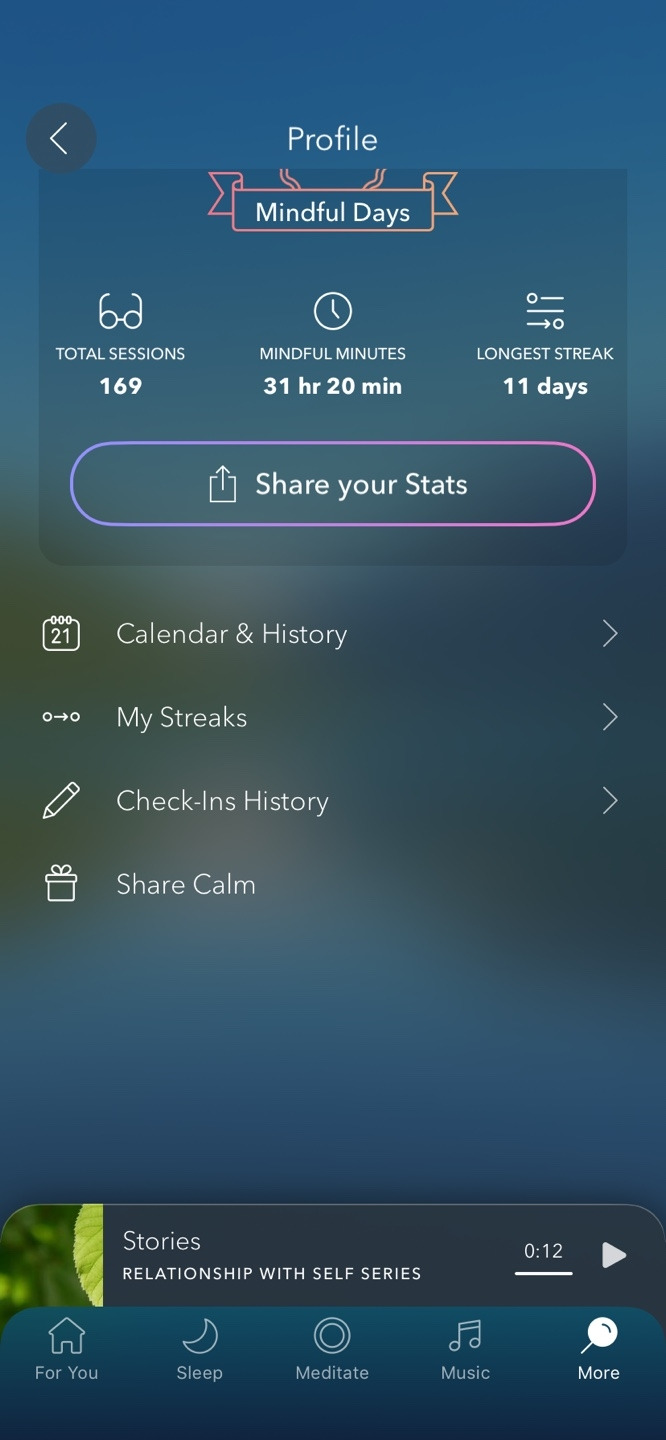
Task: Open Calendar & History
Action: (x=332, y=634)
